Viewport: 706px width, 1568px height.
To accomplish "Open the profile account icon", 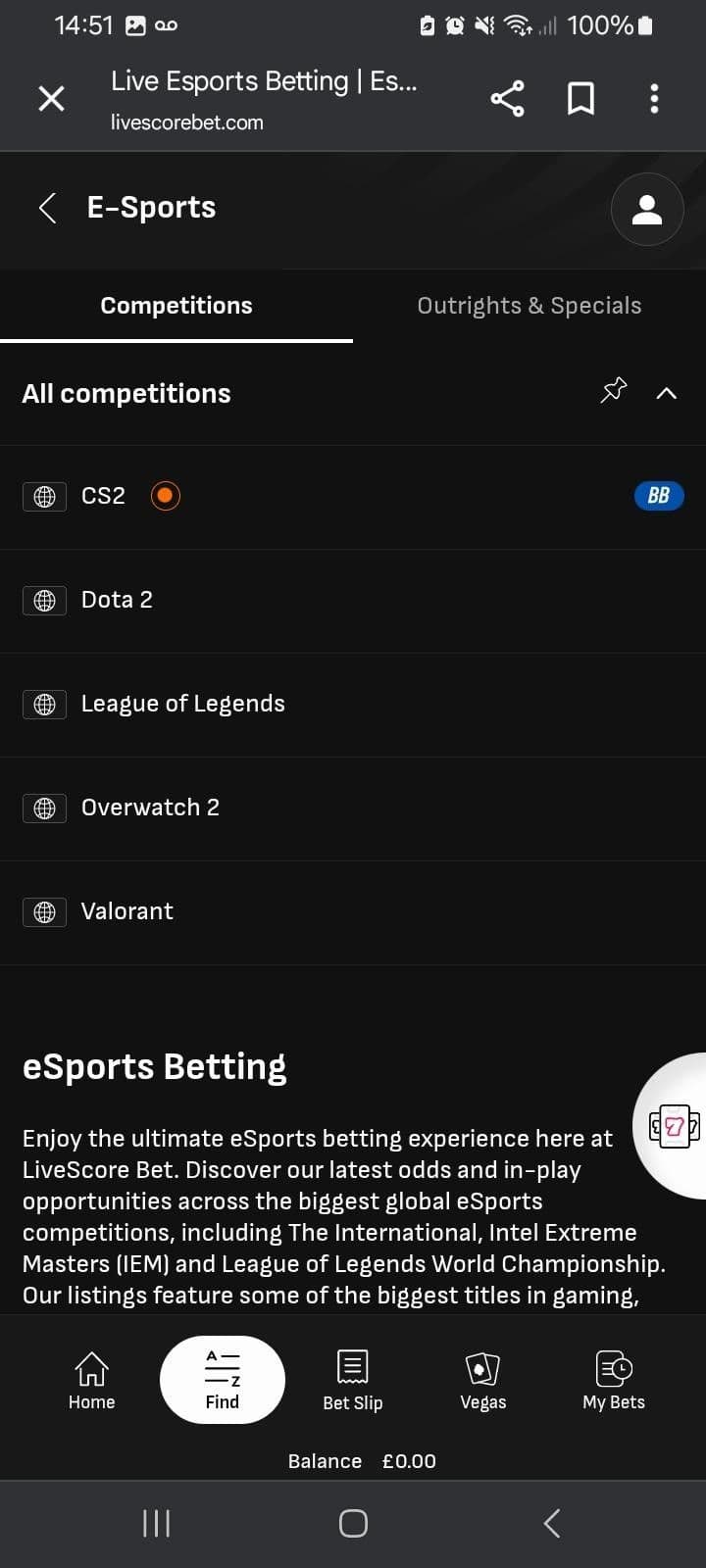I will click(647, 209).
